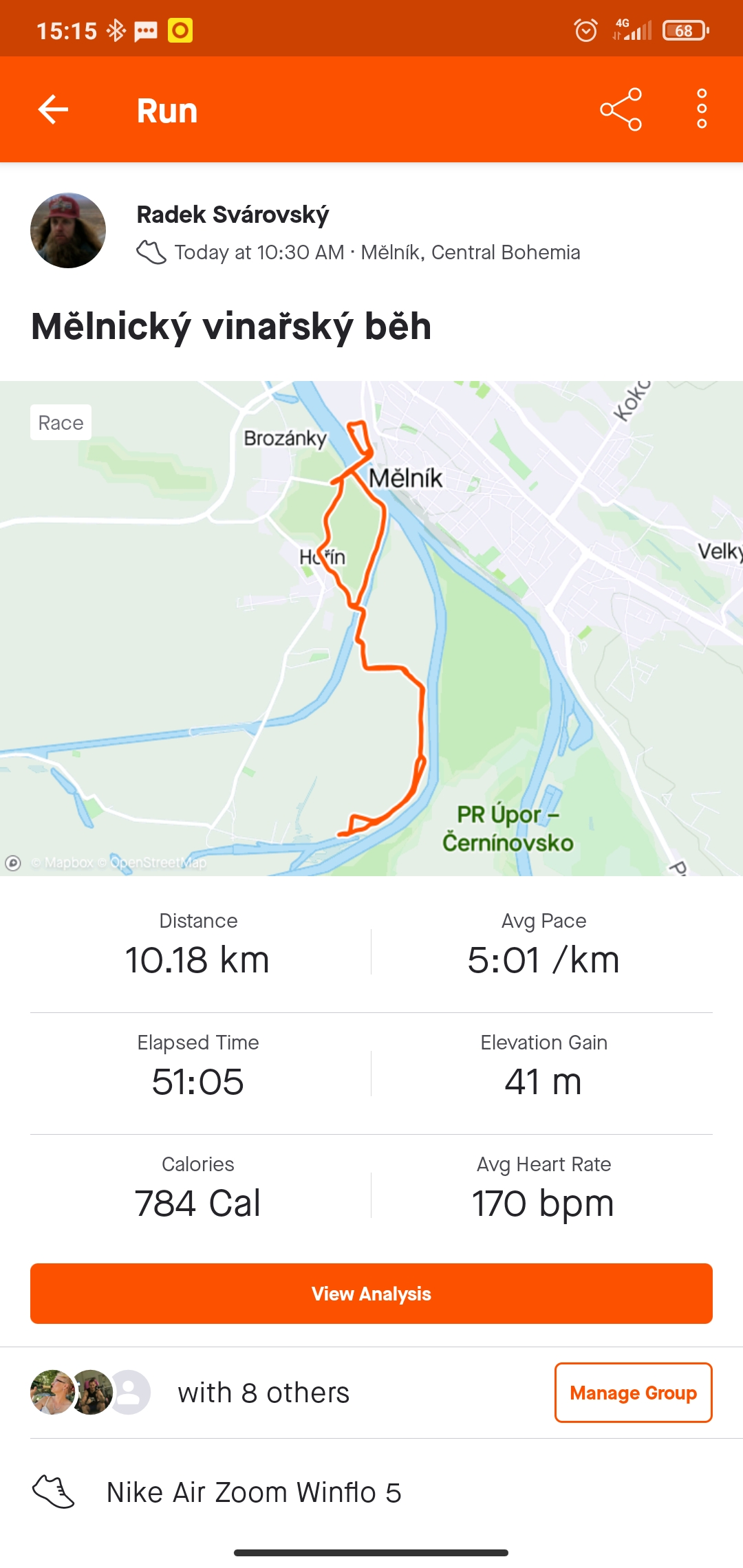
Task: Tap the View Analysis button
Action: tap(371, 1294)
